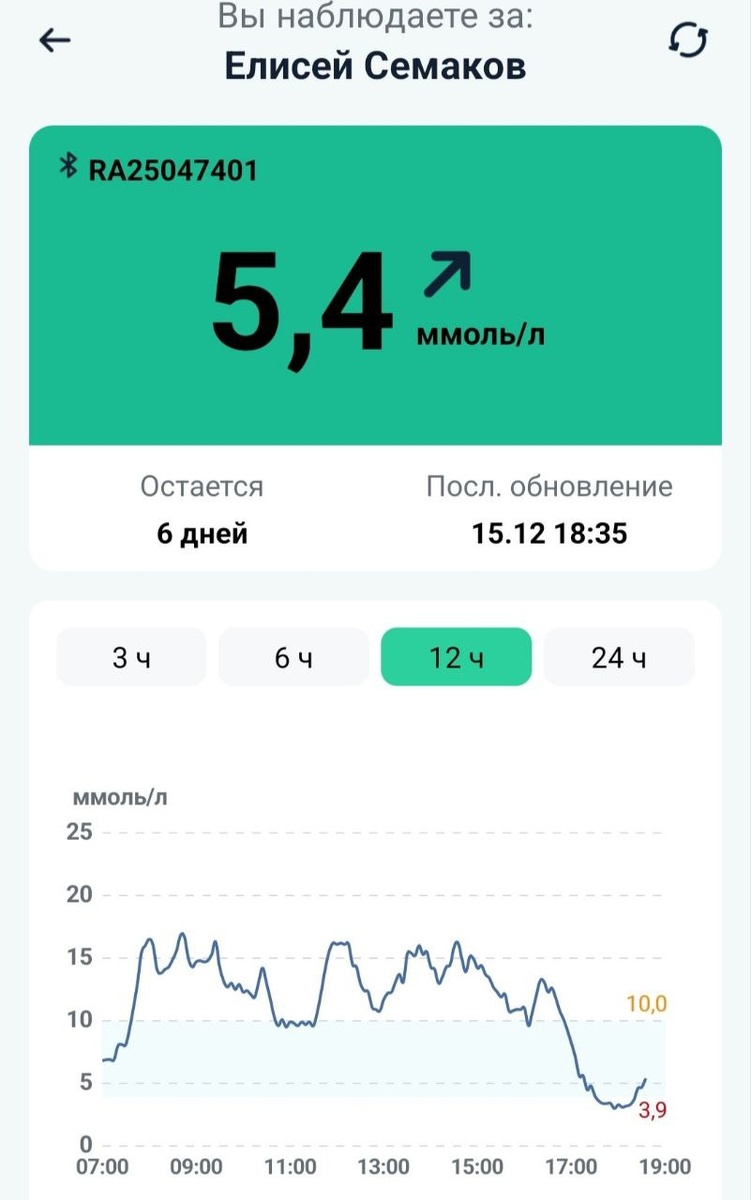Switch to the 3 ч time range
Screen dimensions: 751x1200
(131, 657)
